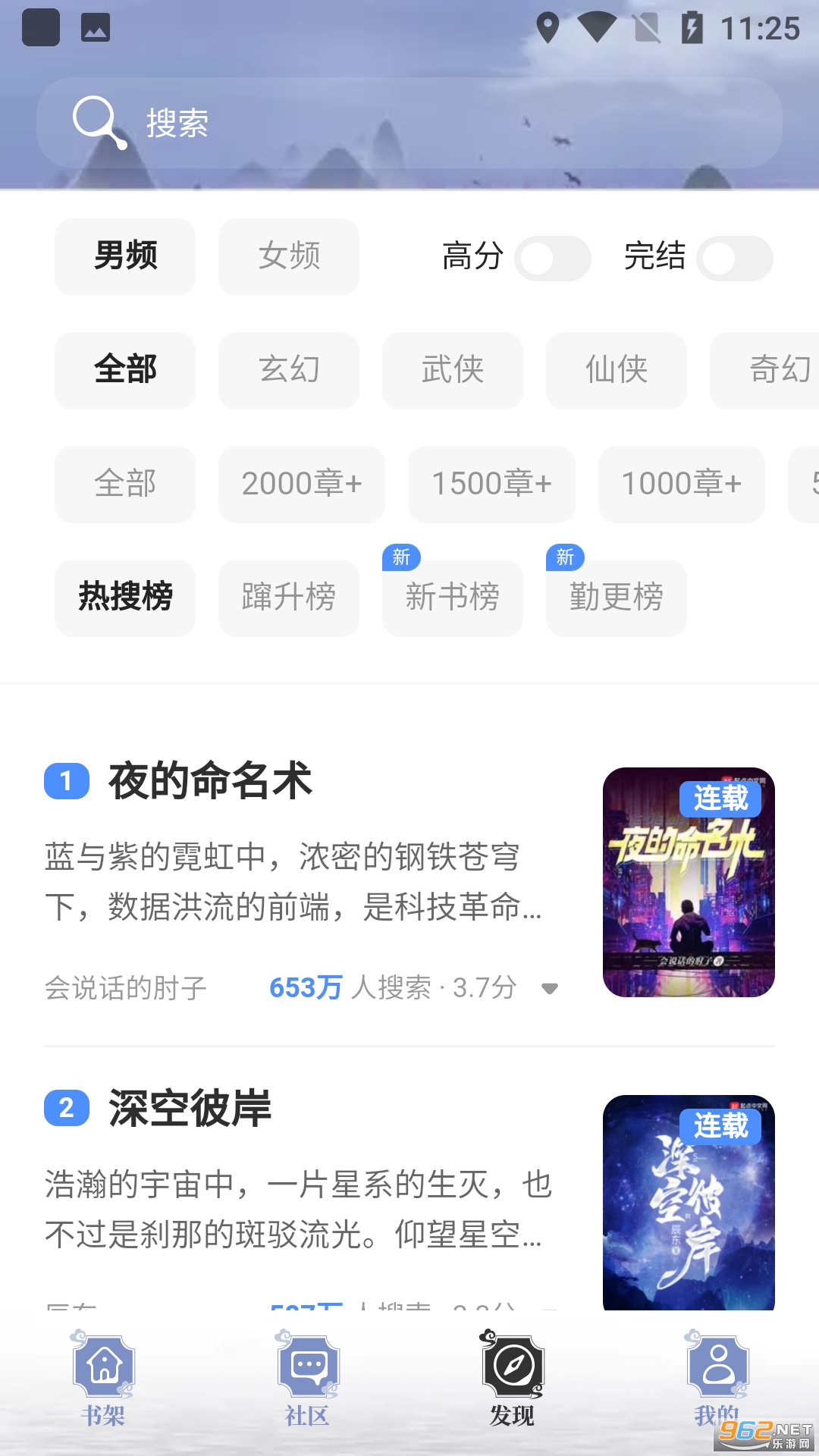The image size is (819, 1456).
Task: Pick the 1500章+ chapter filter
Action: tap(491, 484)
